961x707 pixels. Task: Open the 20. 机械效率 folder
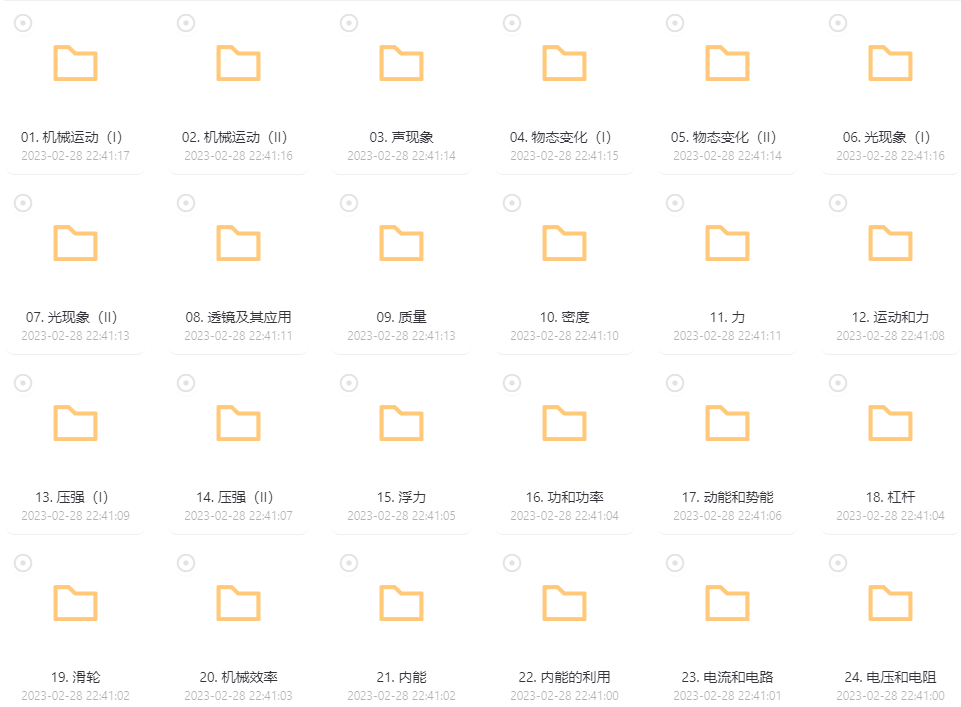point(238,603)
